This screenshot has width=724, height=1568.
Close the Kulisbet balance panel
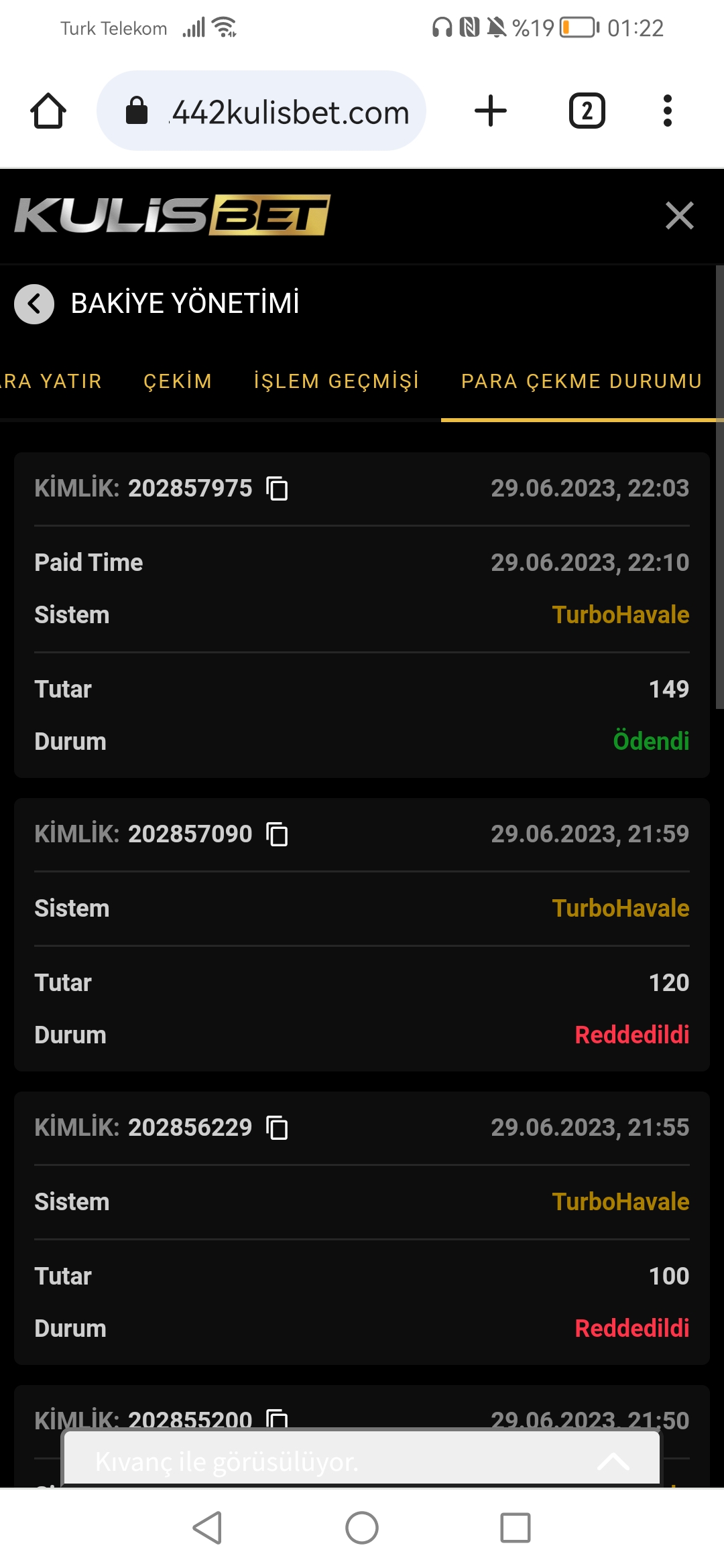click(x=679, y=216)
